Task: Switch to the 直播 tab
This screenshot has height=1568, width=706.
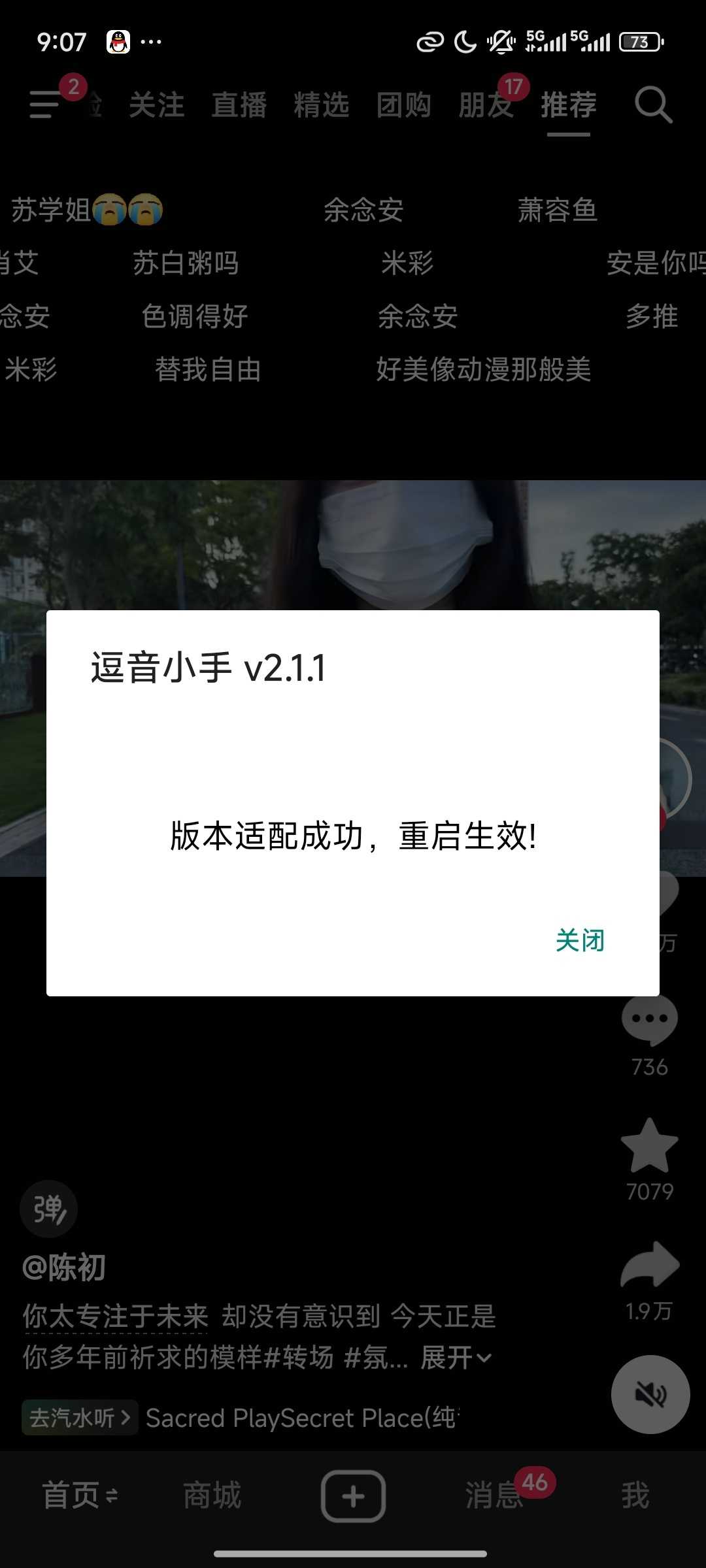Action: [239, 105]
